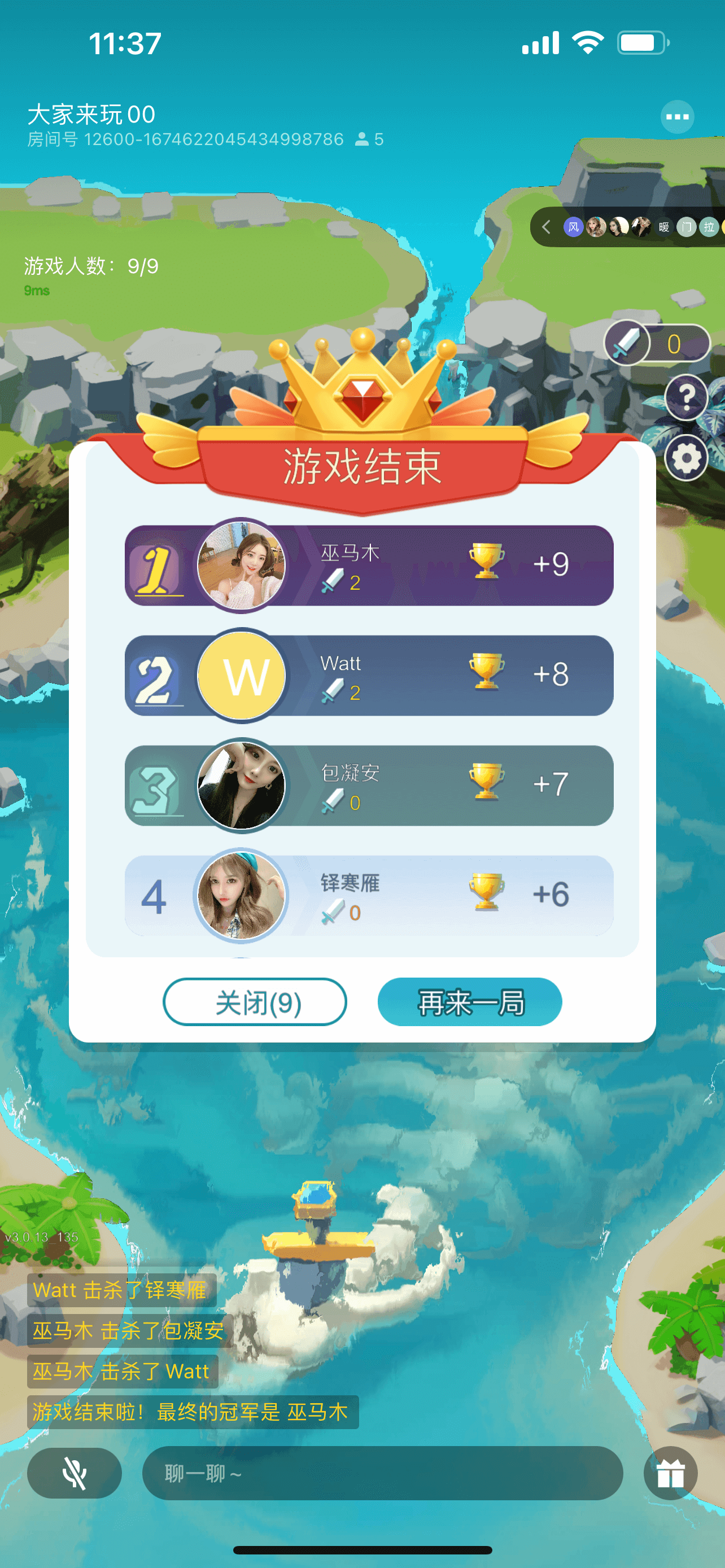View second-place player Watt's avatar
Image resolution: width=725 pixels, height=1568 pixels.
(x=242, y=676)
